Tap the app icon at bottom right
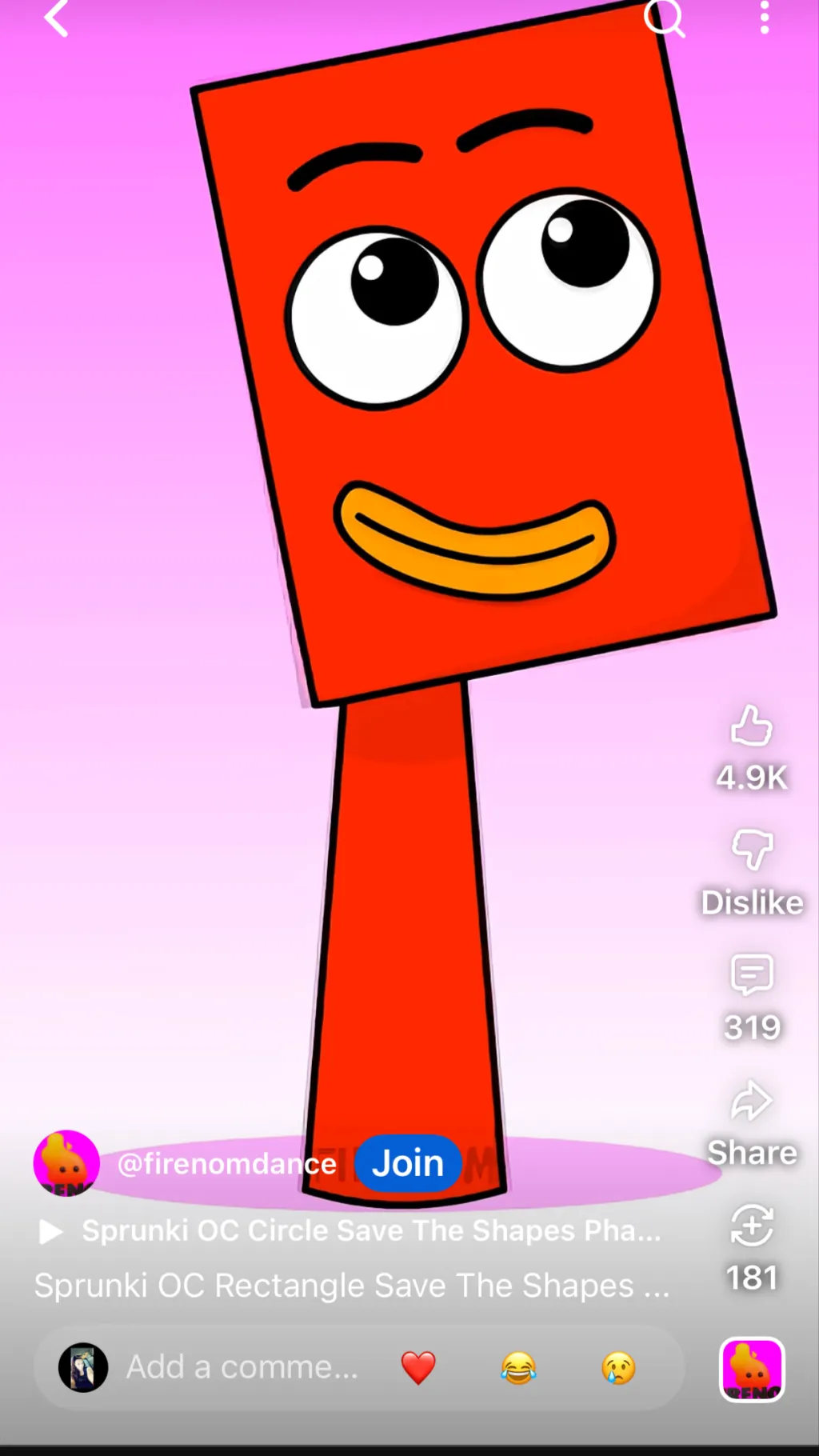 click(752, 1370)
